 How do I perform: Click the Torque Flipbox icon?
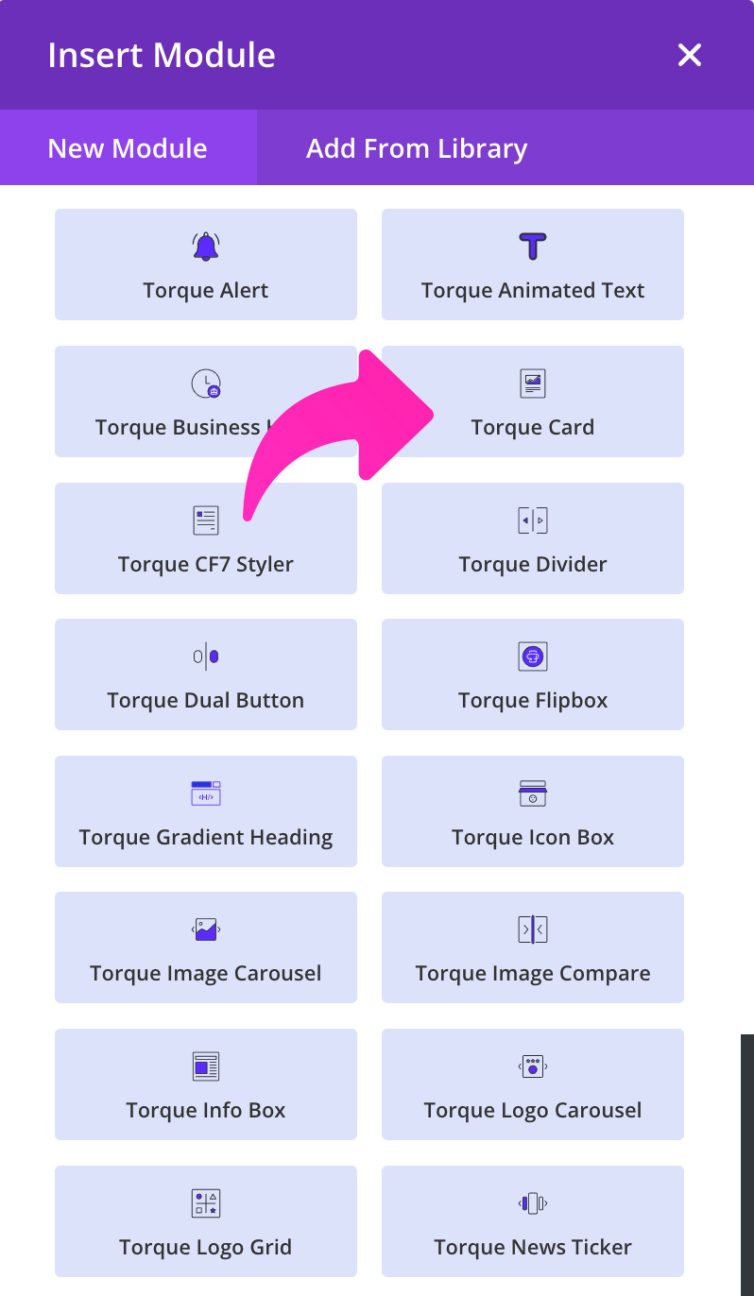[x=532, y=655]
